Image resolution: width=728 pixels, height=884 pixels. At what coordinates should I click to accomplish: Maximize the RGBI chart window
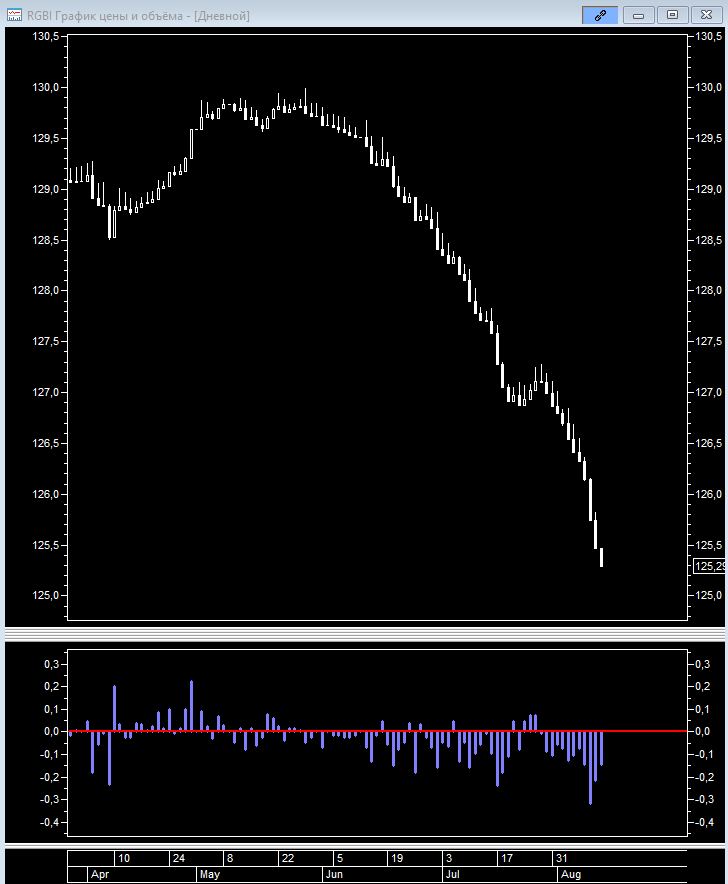673,15
